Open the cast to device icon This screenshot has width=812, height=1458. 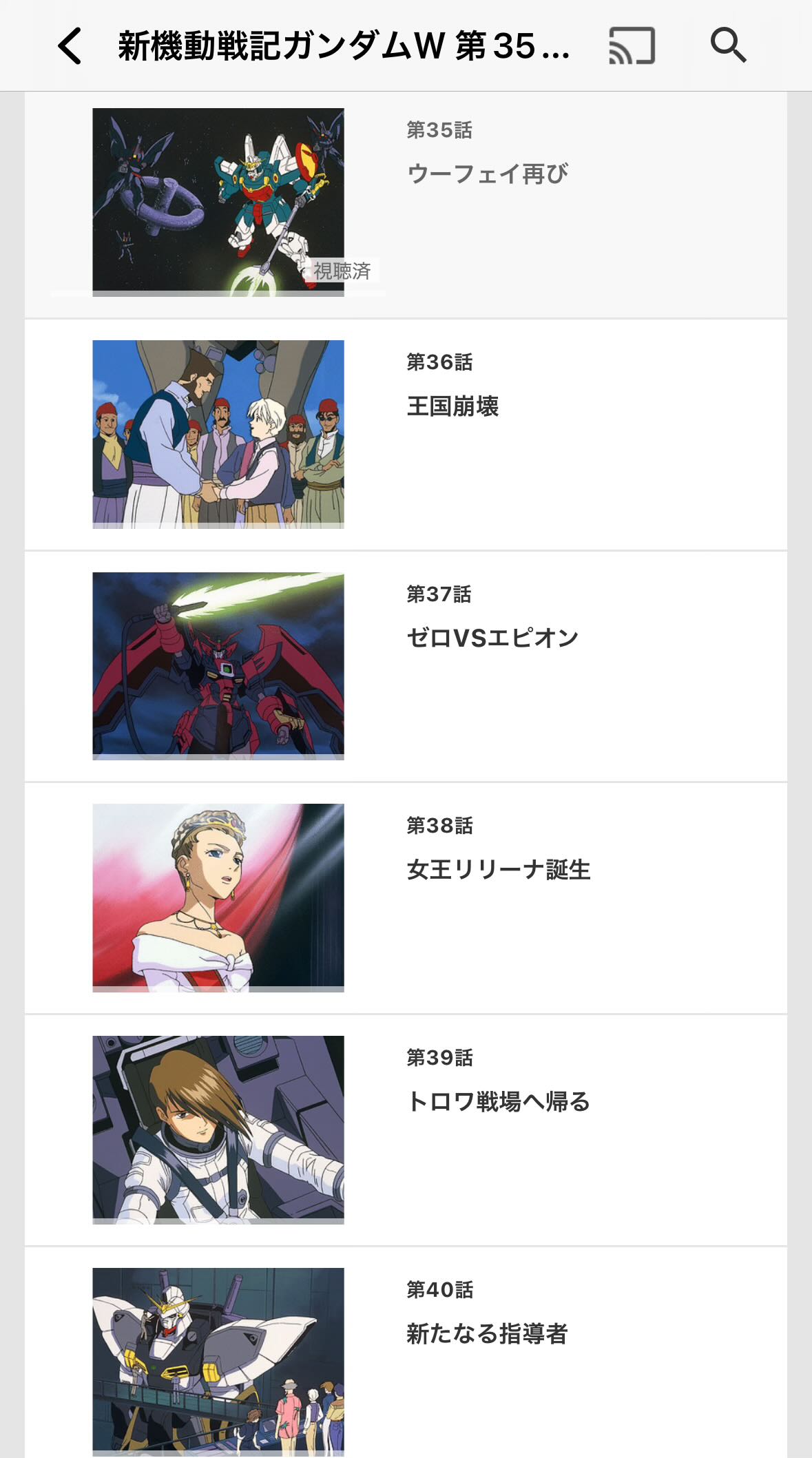632,46
